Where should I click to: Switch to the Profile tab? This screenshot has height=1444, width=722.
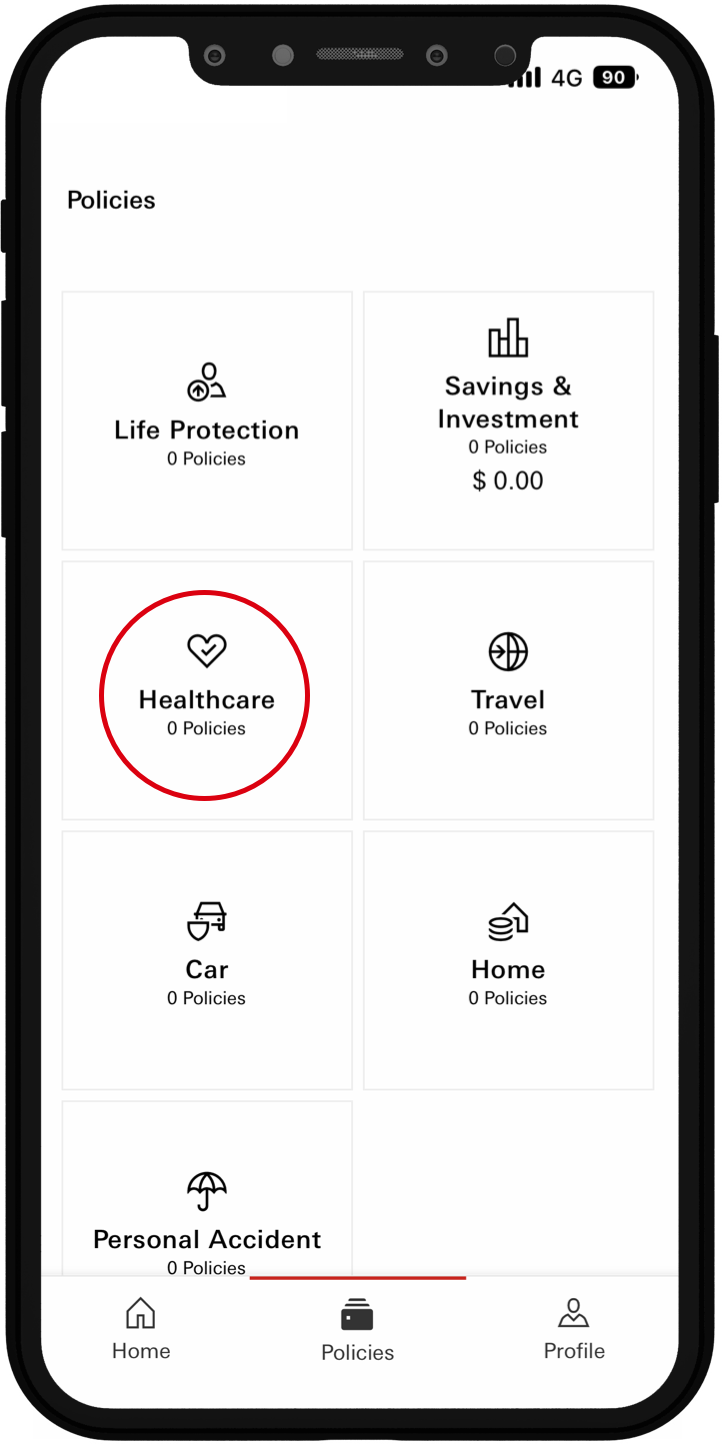pyautogui.click(x=574, y=1330)
